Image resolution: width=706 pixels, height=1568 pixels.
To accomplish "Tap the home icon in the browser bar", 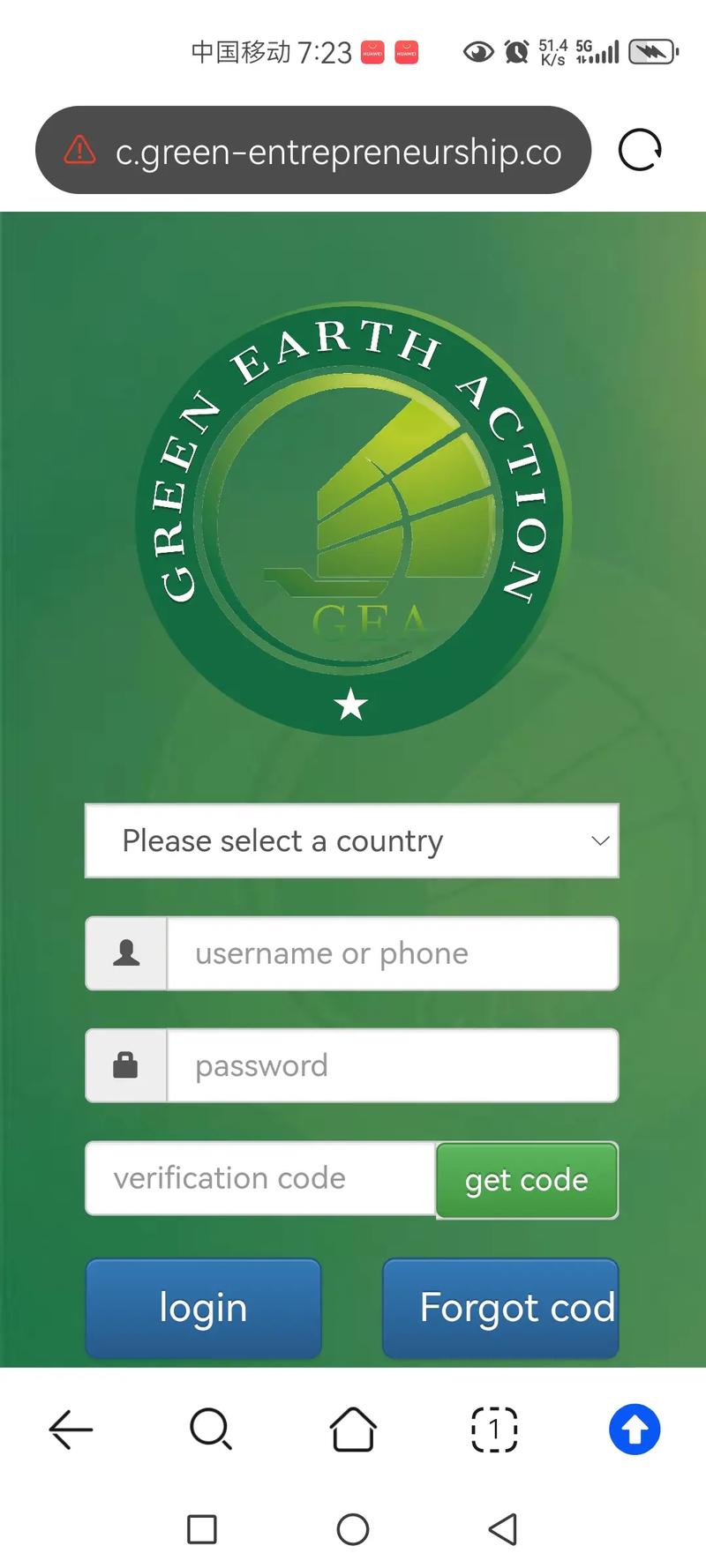I will tap(353, 1430).
